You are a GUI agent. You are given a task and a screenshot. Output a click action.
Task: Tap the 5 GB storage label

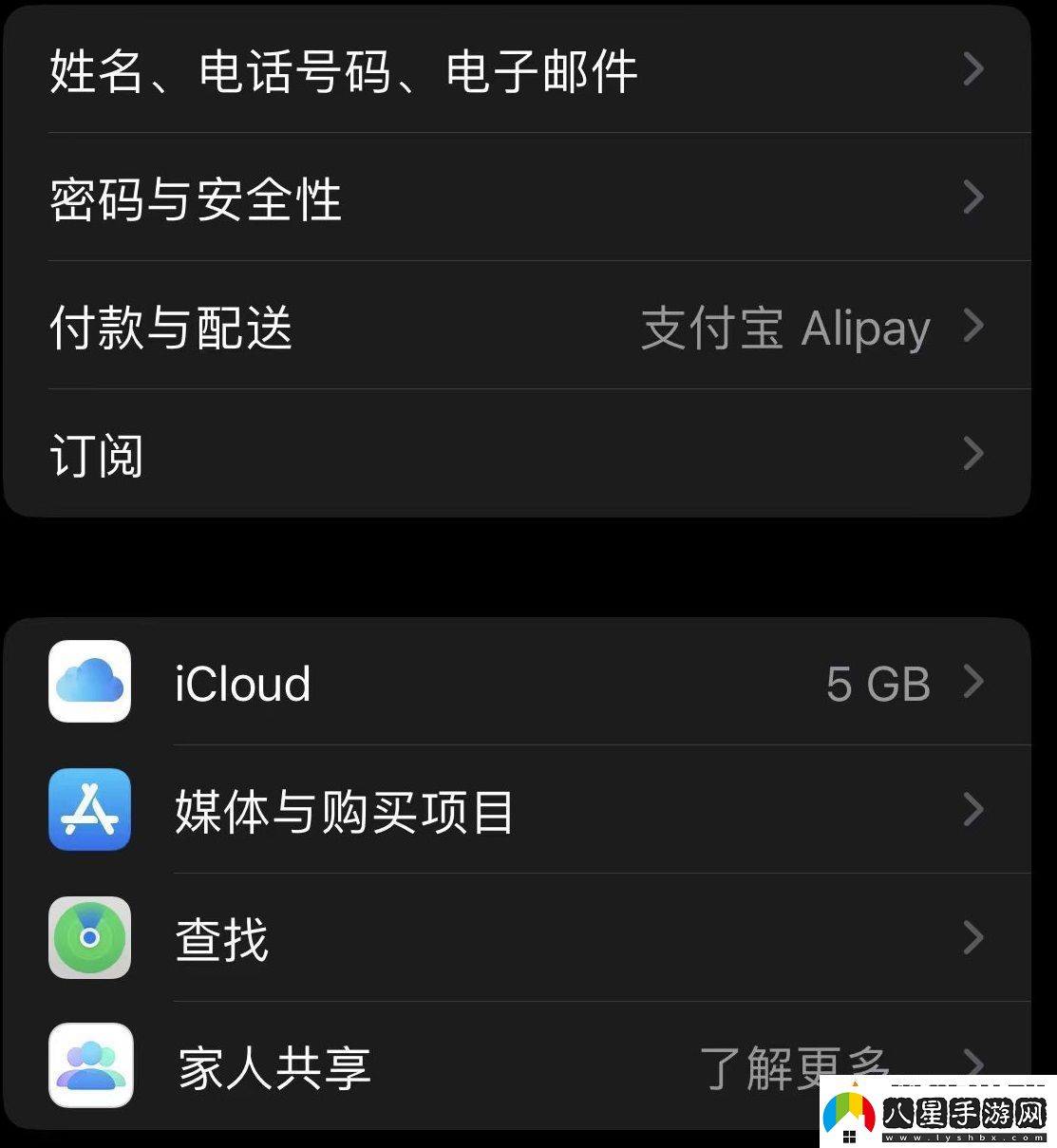pyautogui.click(x=877, y=684)
